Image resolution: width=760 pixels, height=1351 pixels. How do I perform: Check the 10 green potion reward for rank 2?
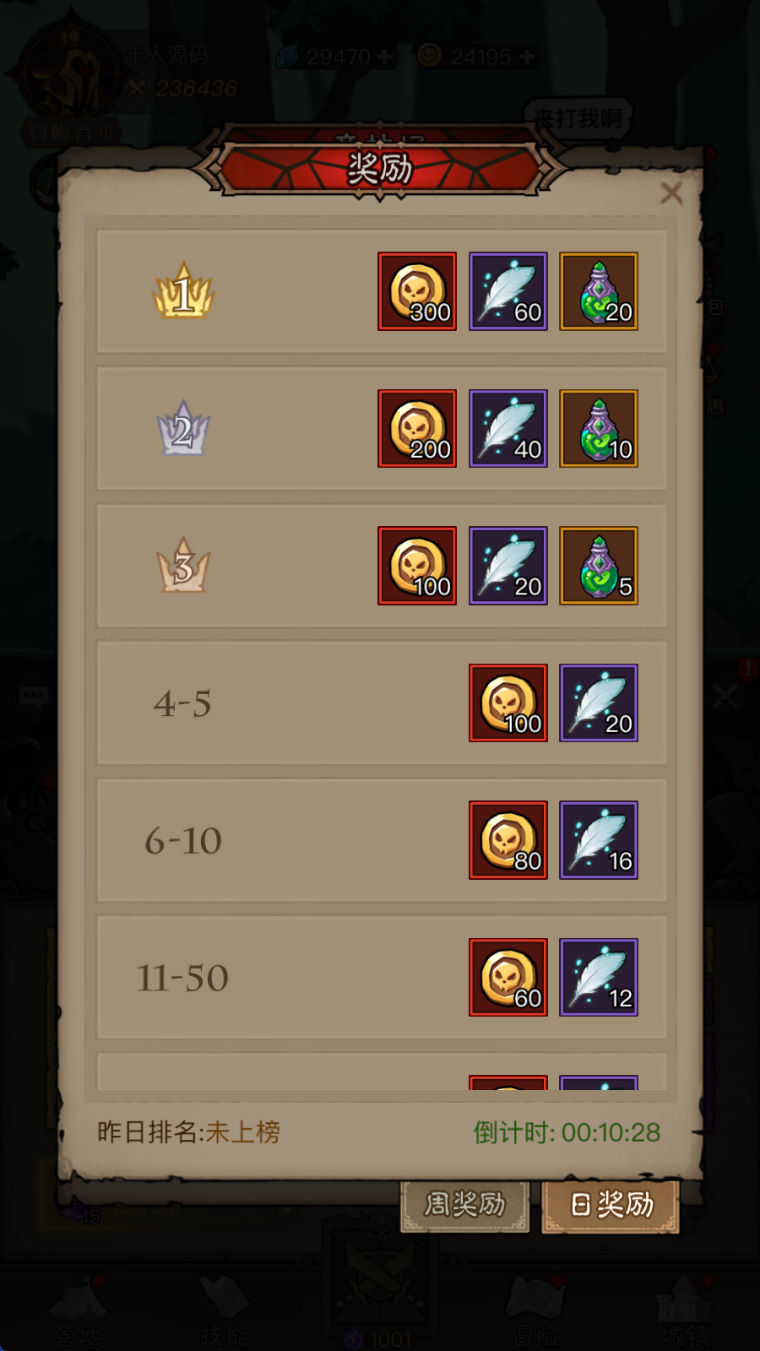pyautogui.click(x=599, y=428)
